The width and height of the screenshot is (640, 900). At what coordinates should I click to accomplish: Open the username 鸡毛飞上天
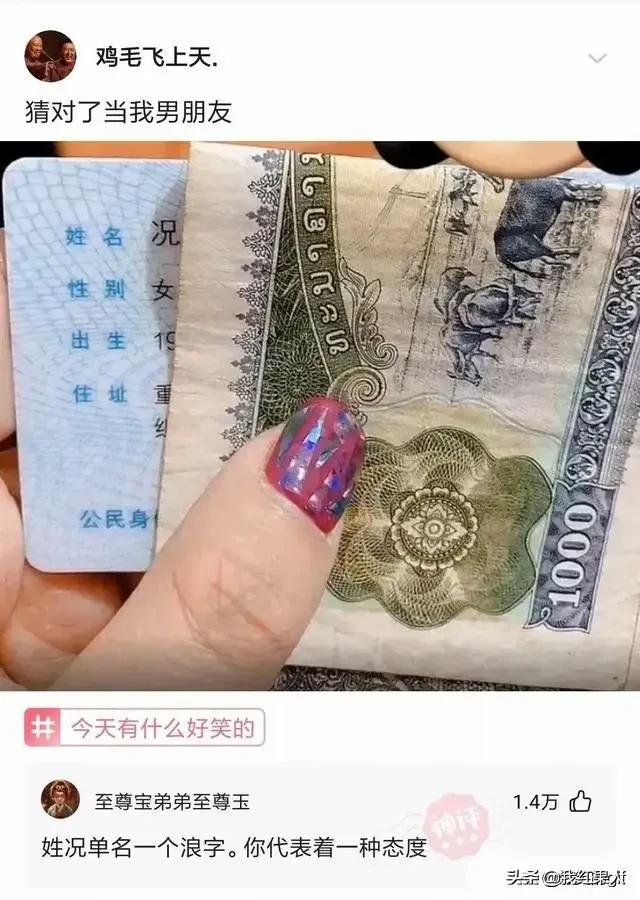157,59
